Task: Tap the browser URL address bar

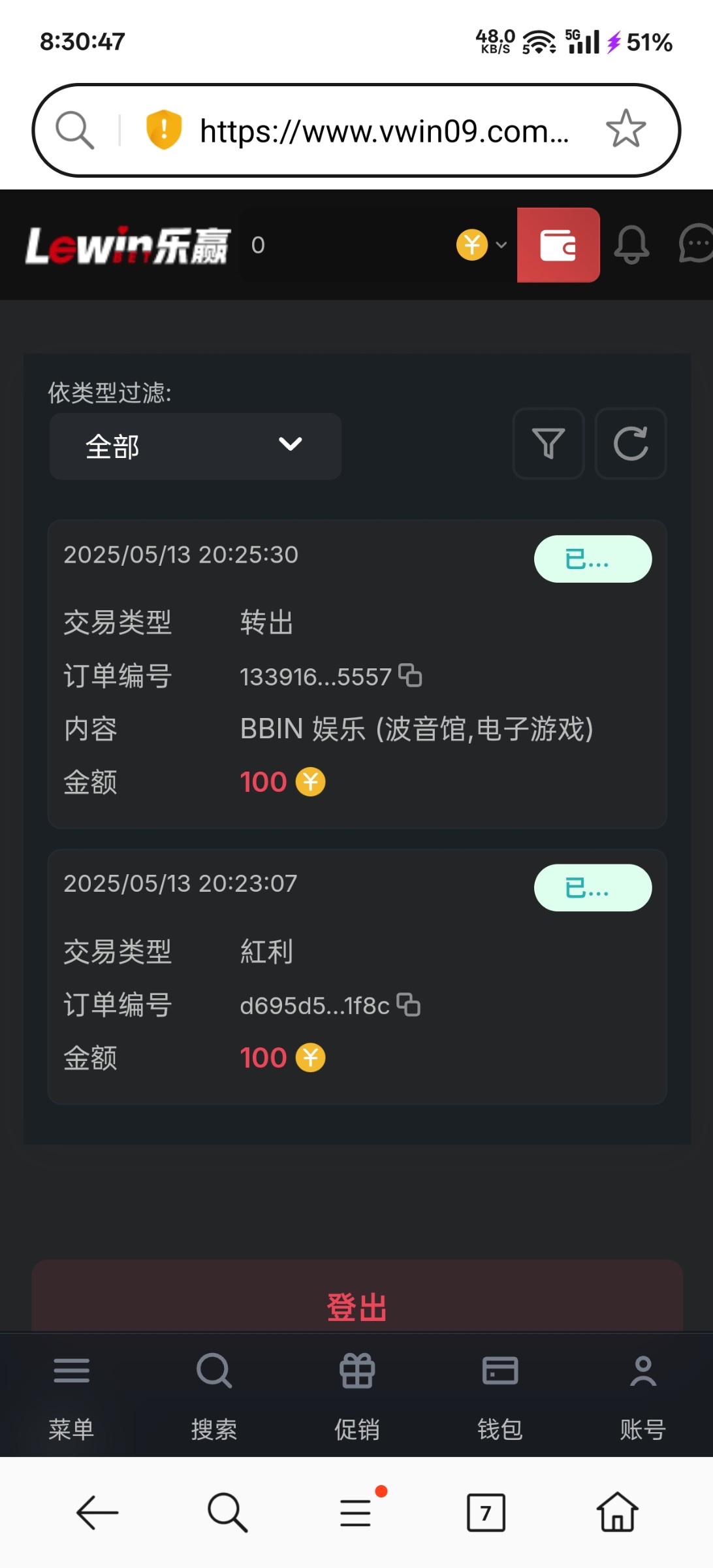Action: 384,131
